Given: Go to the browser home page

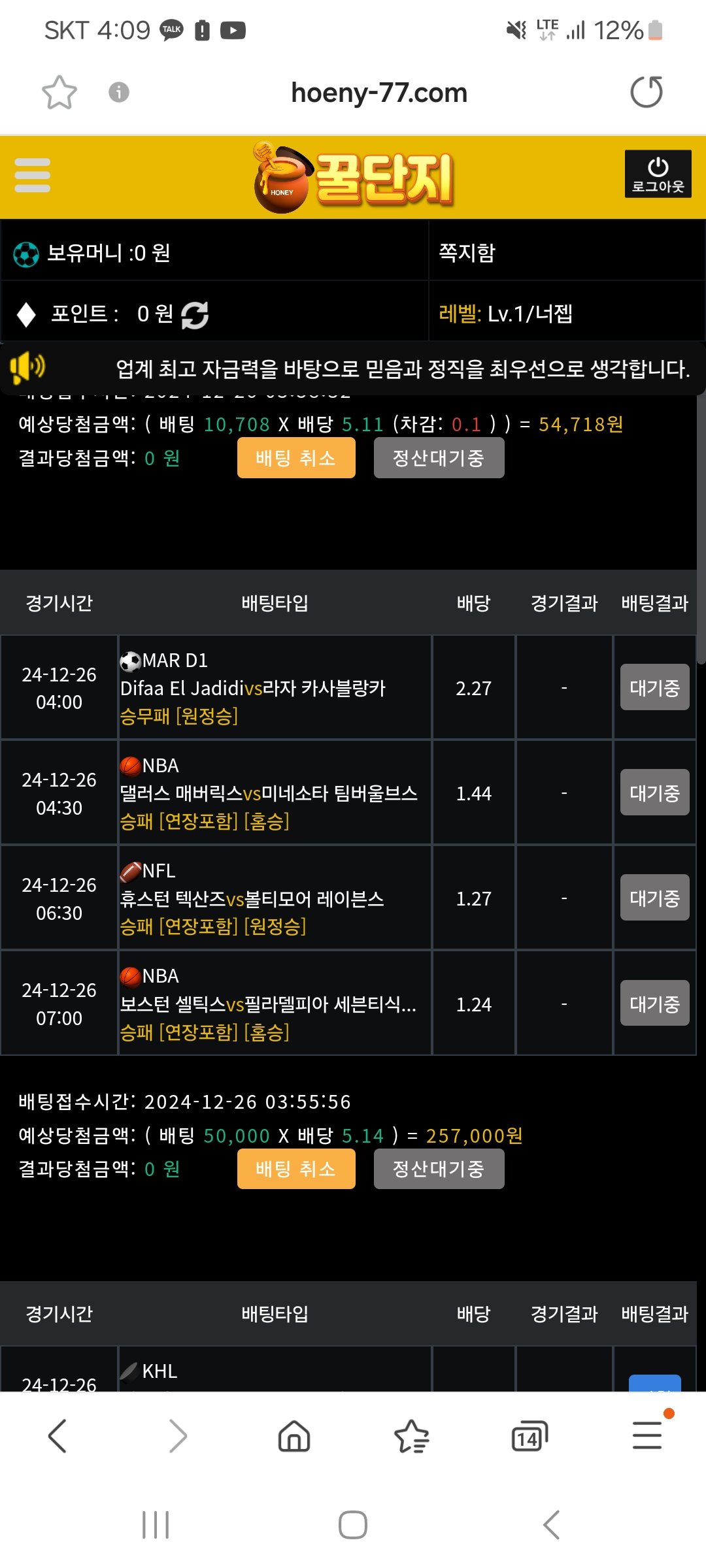Looking at the screenshot, I should pyautogui.click(x=294, y=1436).
